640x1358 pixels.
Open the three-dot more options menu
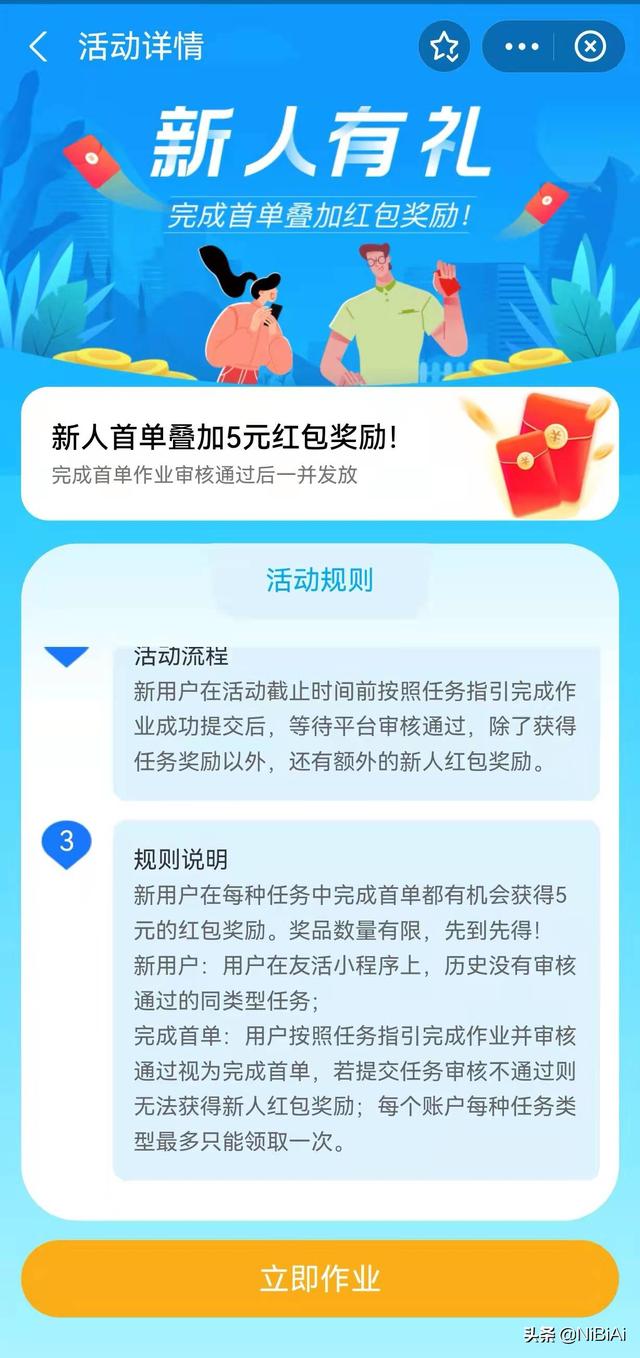pyautogui.click(x=521, y=46)
